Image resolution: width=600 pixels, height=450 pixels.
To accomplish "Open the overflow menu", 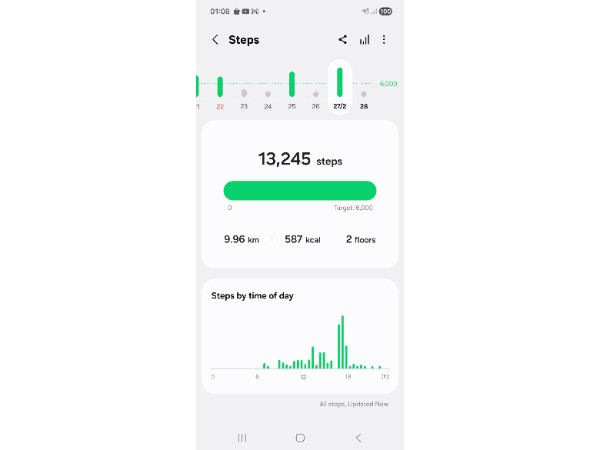I will point(384,40).
